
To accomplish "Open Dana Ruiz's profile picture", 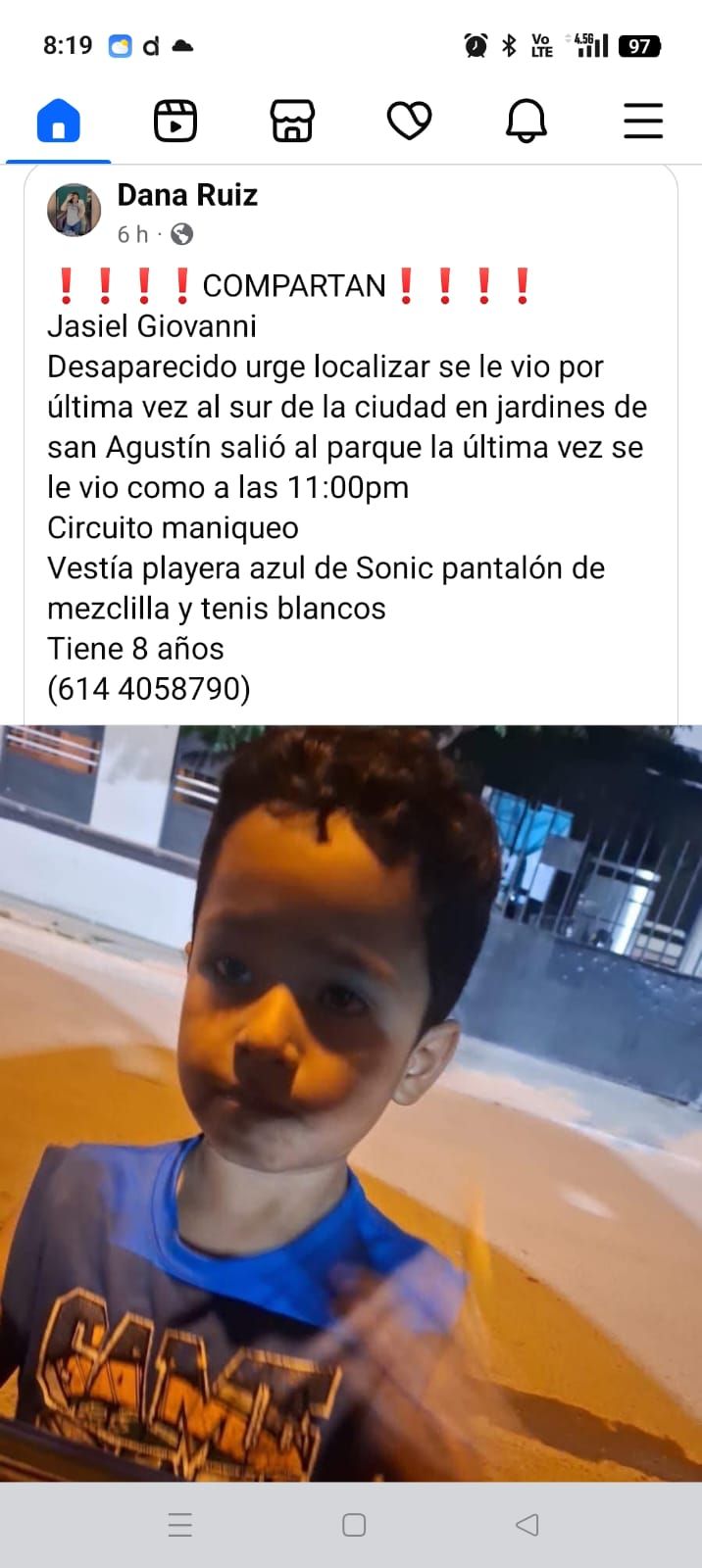I will click(x=75, y=210).
